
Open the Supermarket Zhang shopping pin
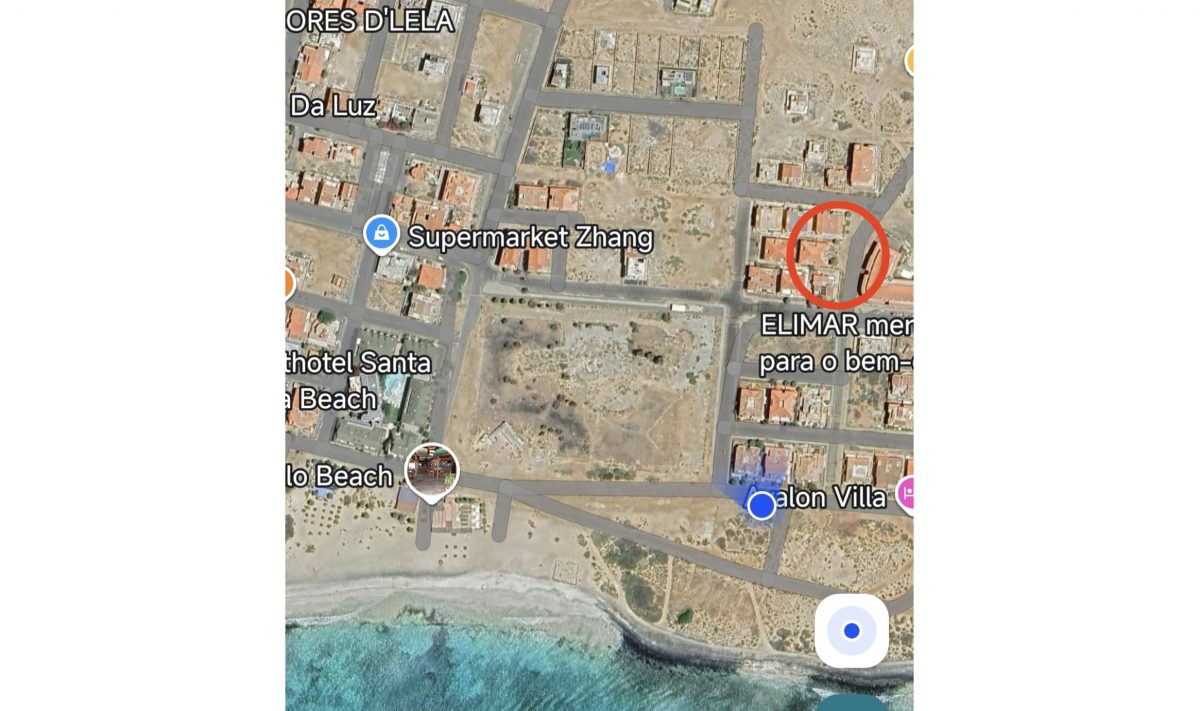tap(381, 235)
